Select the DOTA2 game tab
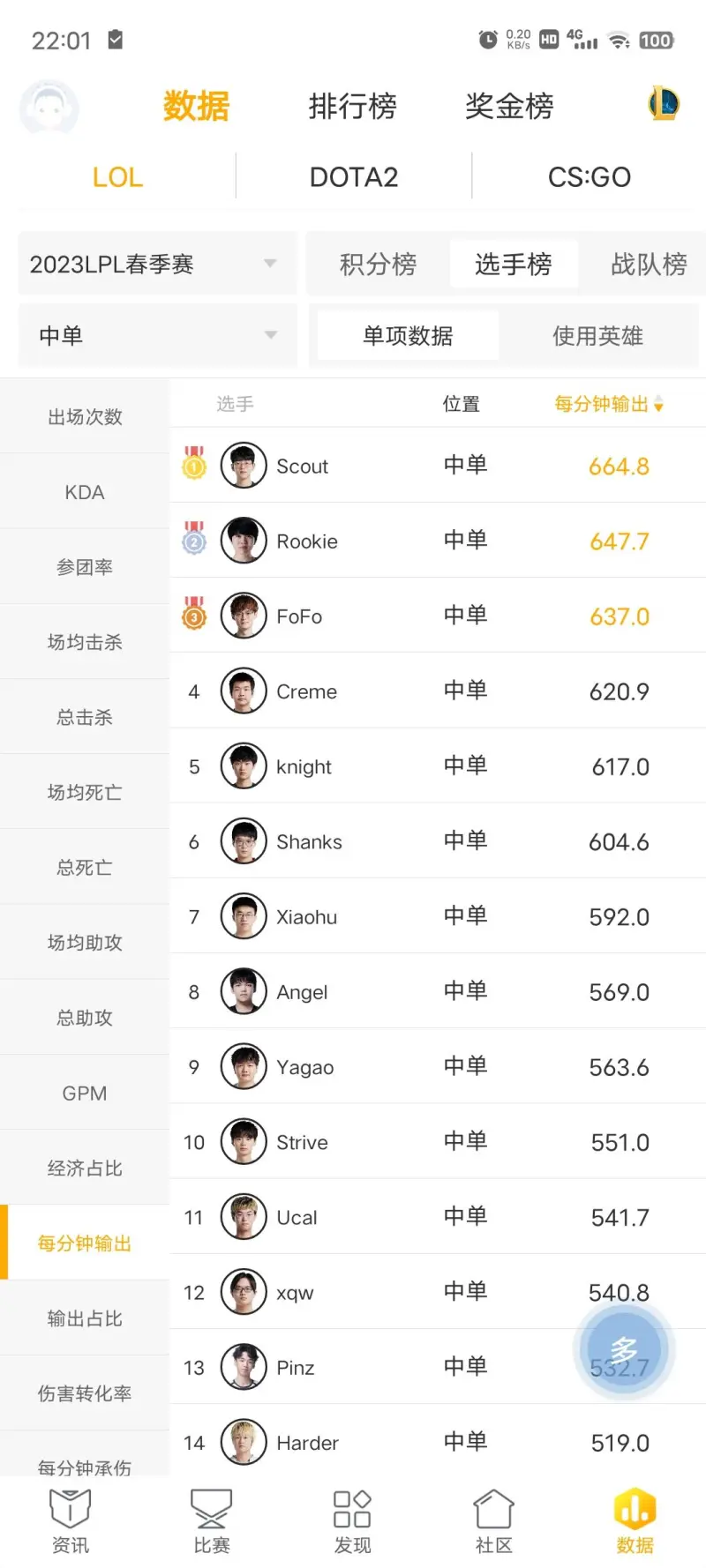Image resolution: width=706 pixels, height=1568 pixels. pos(354,177)
